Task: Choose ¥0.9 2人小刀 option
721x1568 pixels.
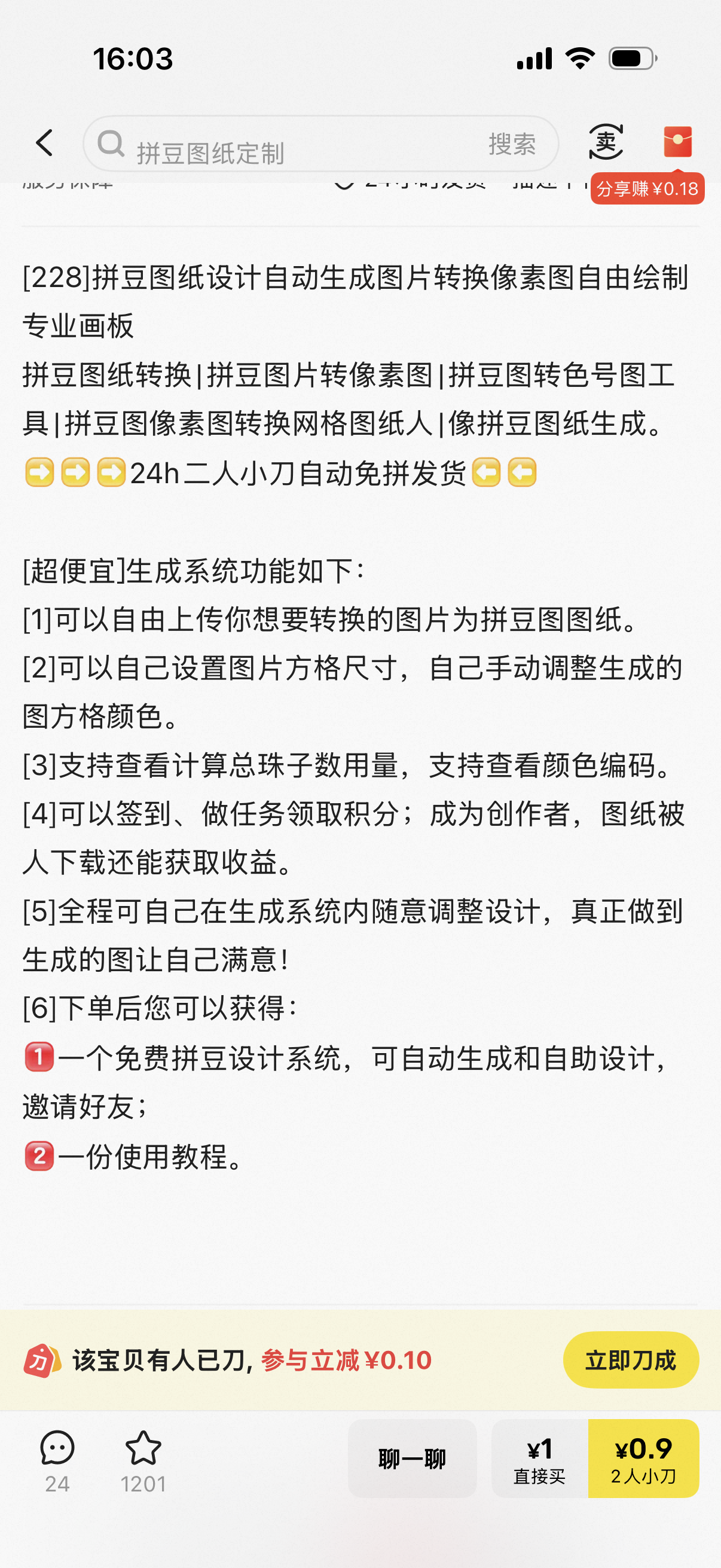Action: 643,1459
